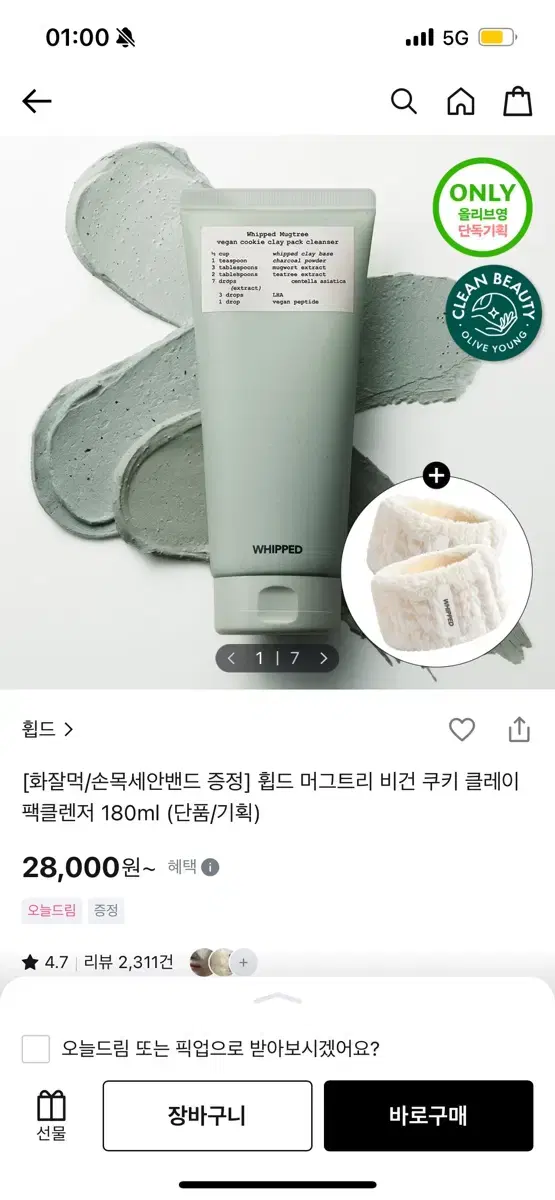
Task: Open the shopping bag cart icon
Action: click(517, 101)
